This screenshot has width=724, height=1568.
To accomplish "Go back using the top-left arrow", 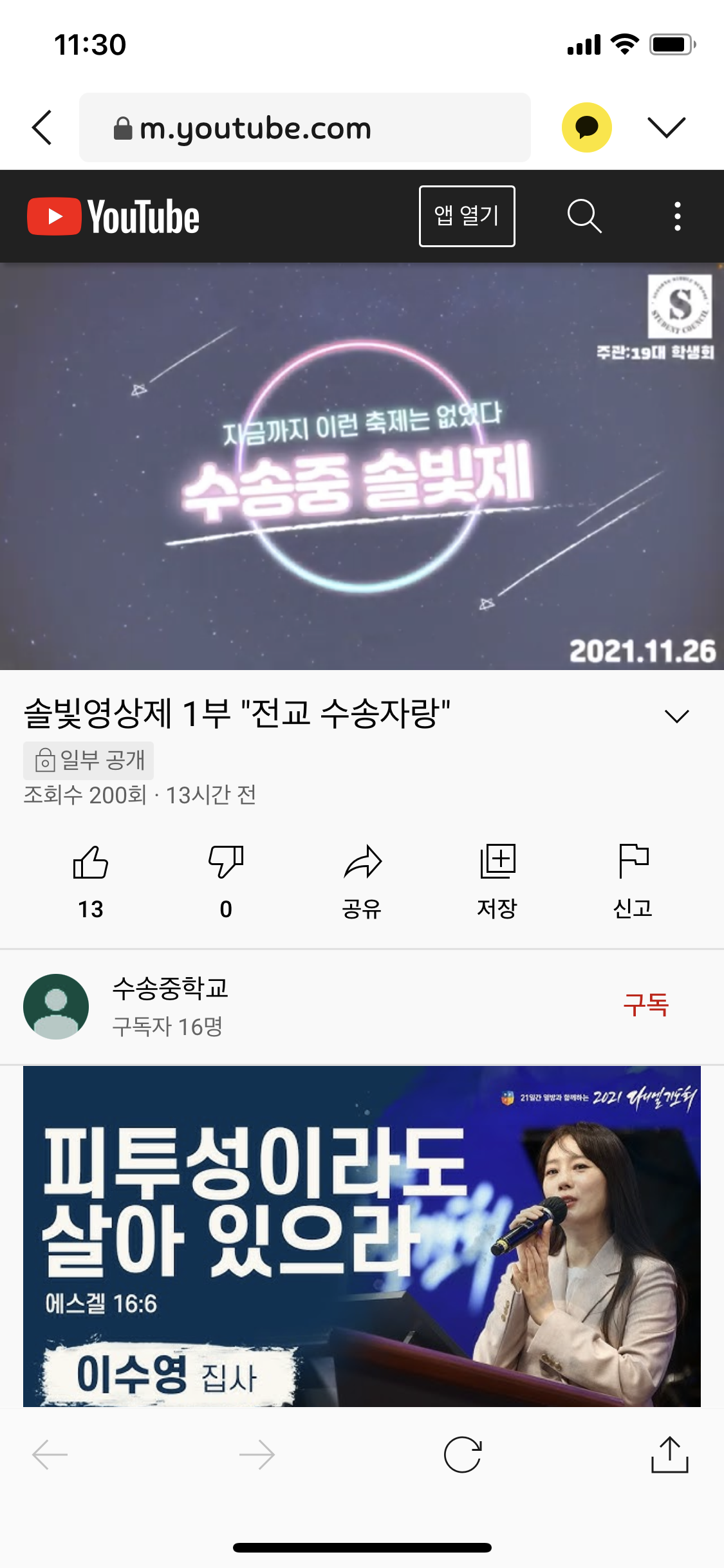I will click(42, 127).
